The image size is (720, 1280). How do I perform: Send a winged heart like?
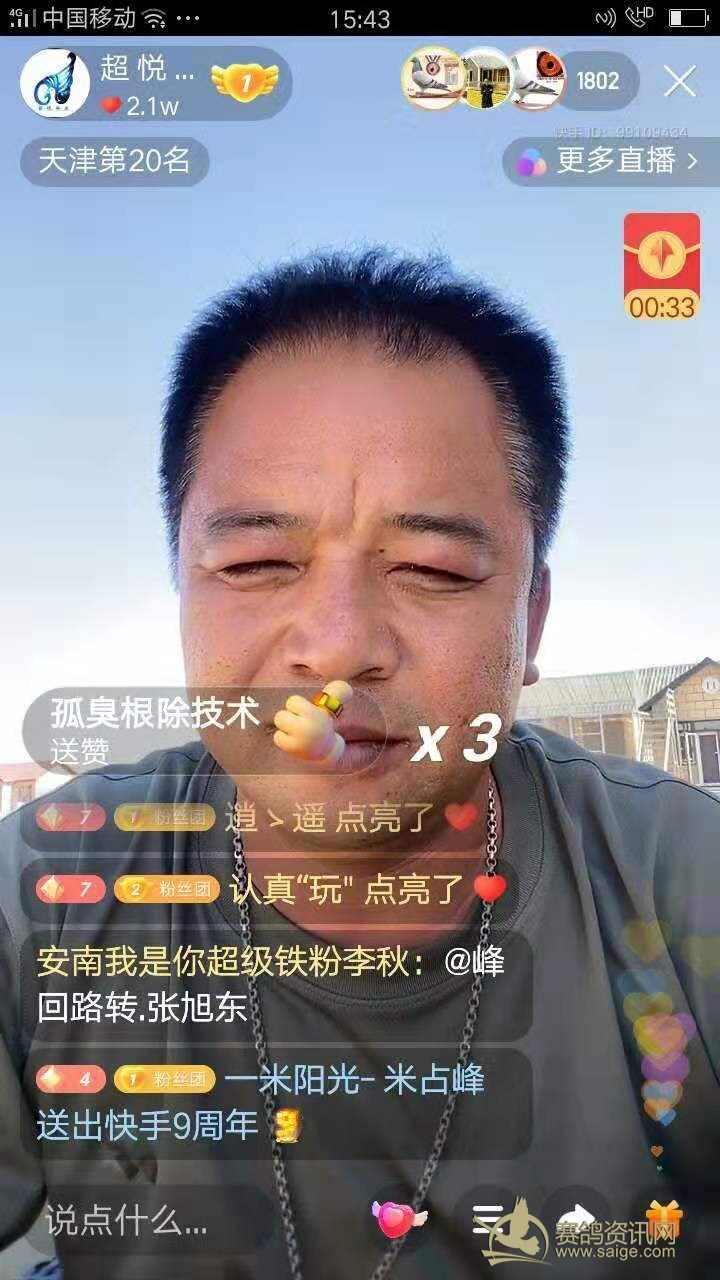398,1219
